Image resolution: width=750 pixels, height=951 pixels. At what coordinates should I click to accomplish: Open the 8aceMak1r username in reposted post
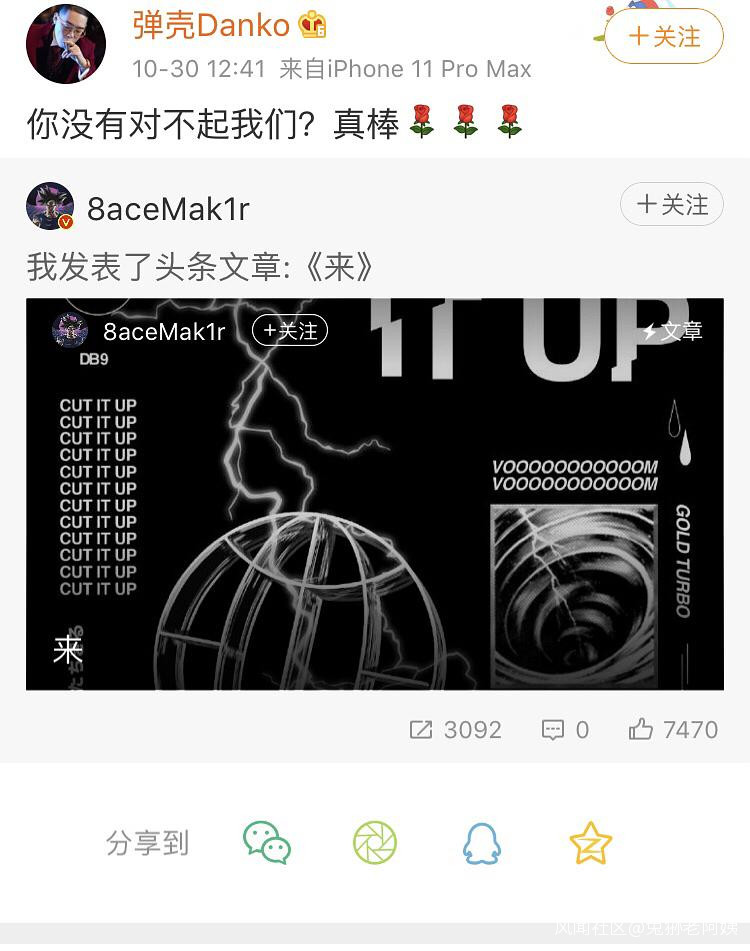pyautogui.click(x=168, y=209)
